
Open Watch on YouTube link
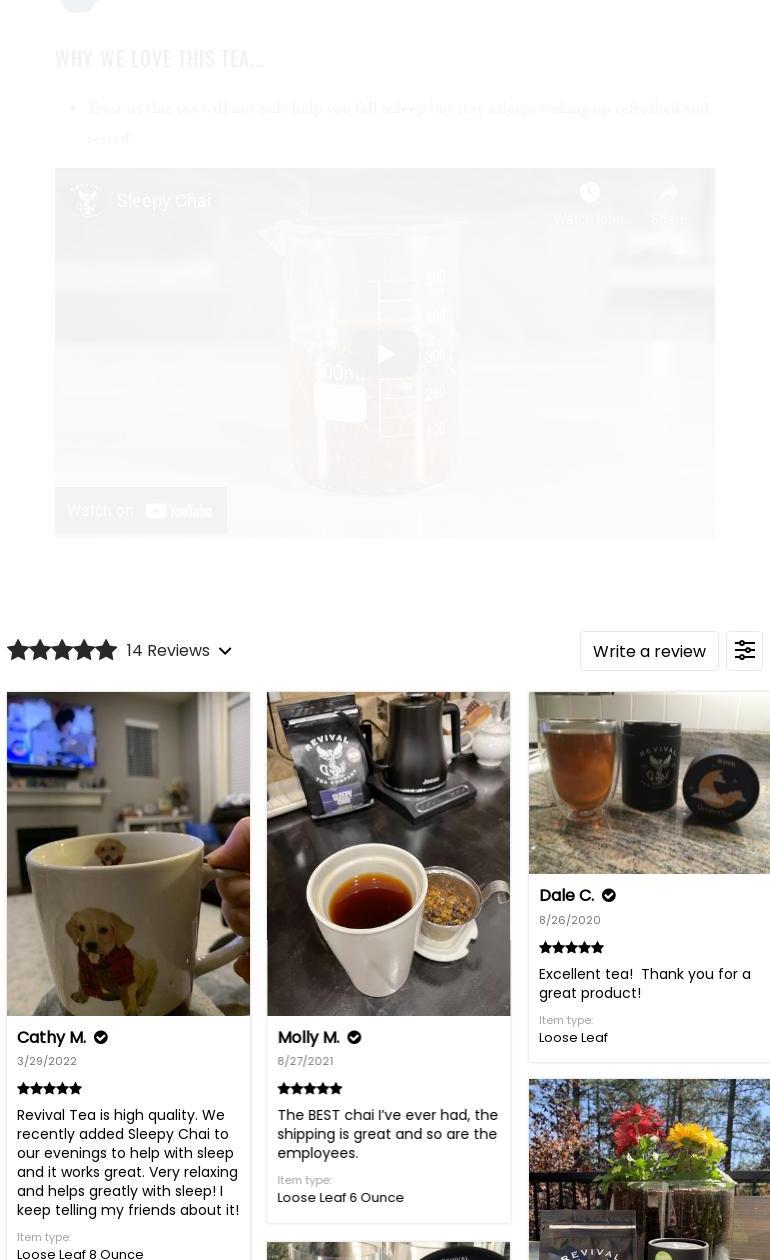pyautogui.click(x=141, y=510)
